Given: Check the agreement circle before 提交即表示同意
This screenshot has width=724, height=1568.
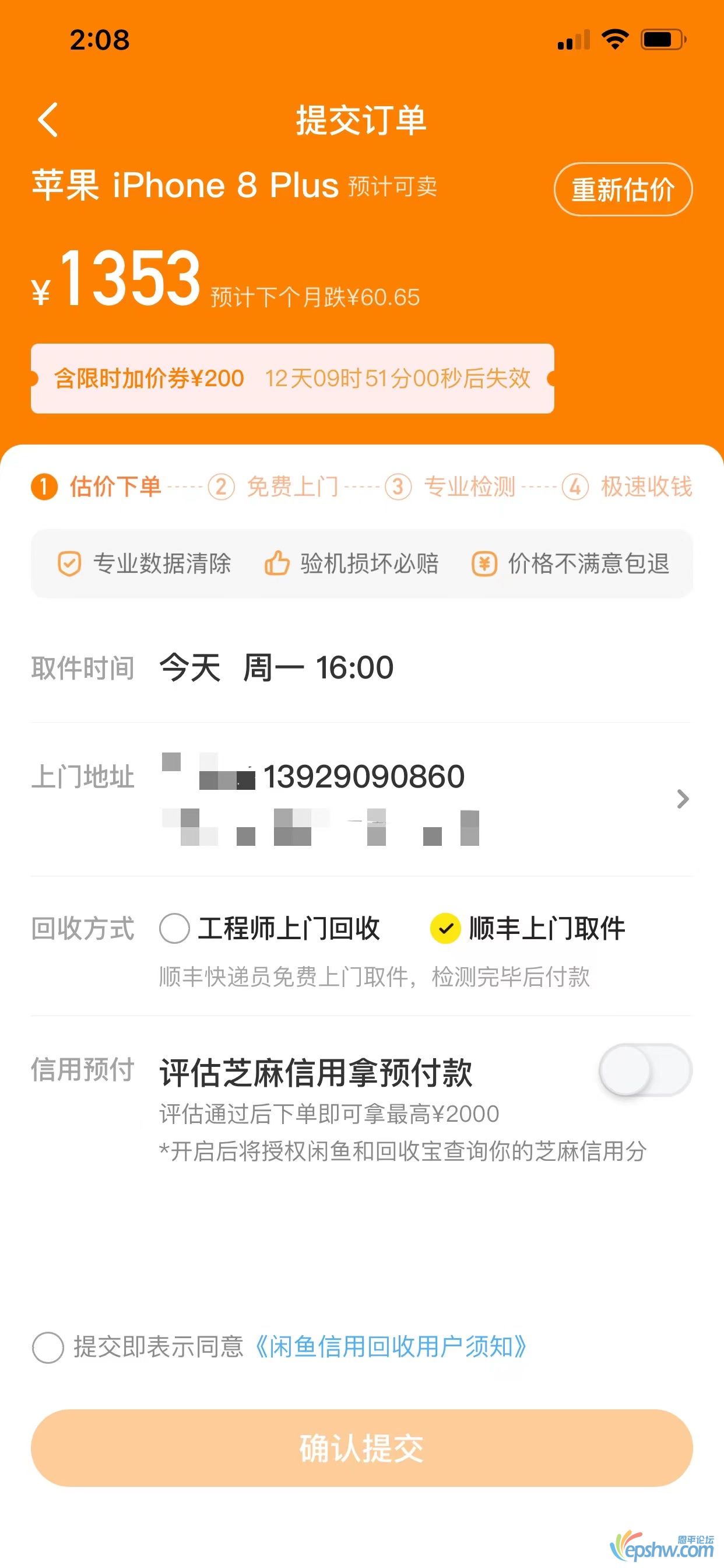Looking at the screenshot, I should (x=48, y=1347).
